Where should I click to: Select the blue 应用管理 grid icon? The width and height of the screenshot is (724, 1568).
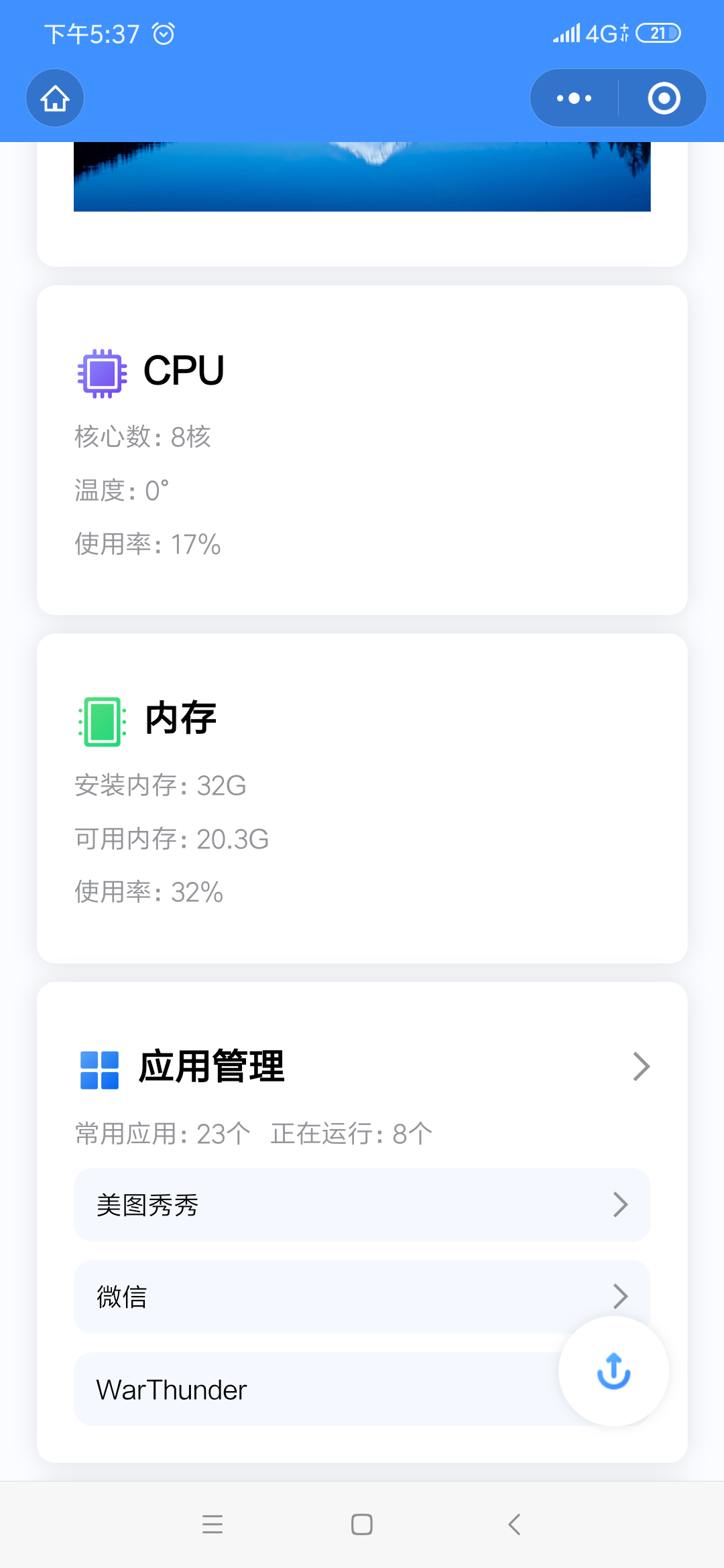pyautogui.click(x=99, y=1067)
